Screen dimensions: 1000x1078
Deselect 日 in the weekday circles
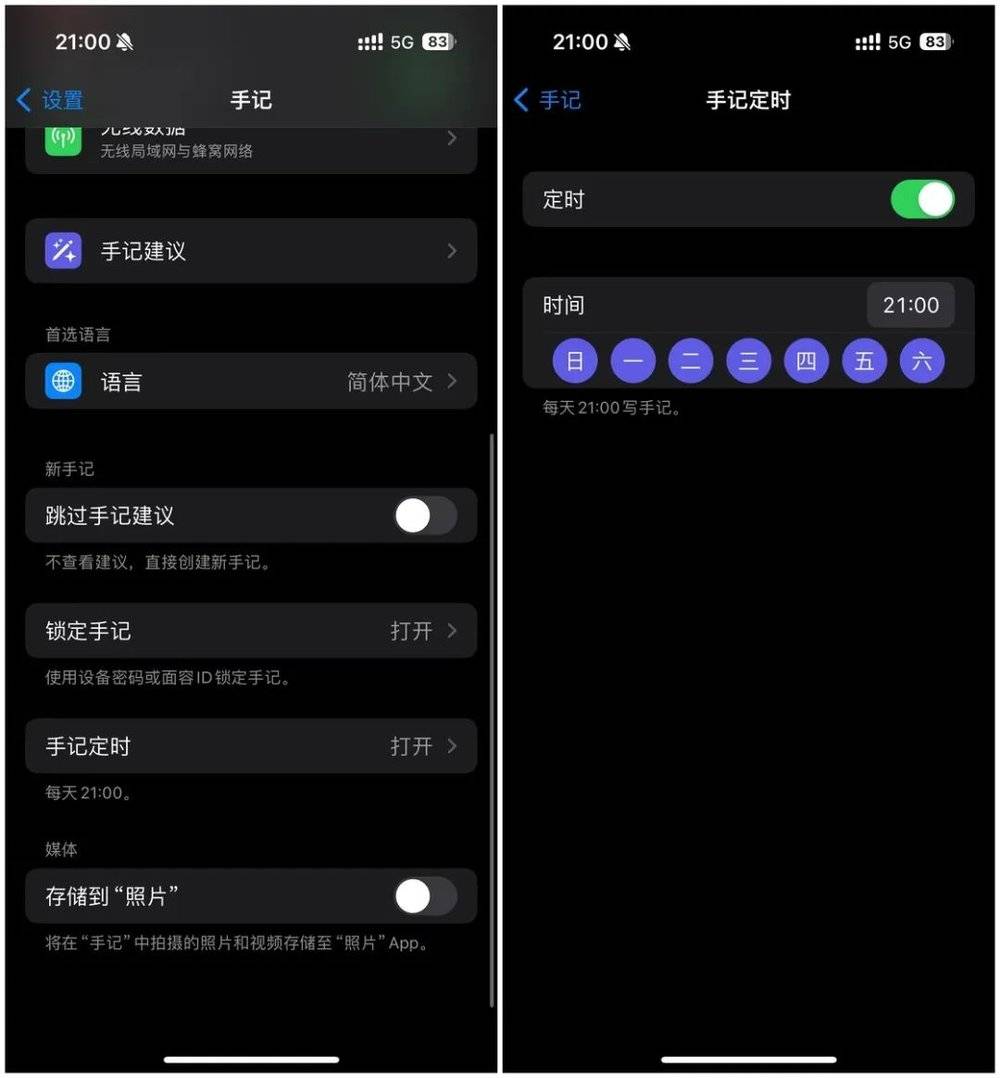tap(575, 361)
